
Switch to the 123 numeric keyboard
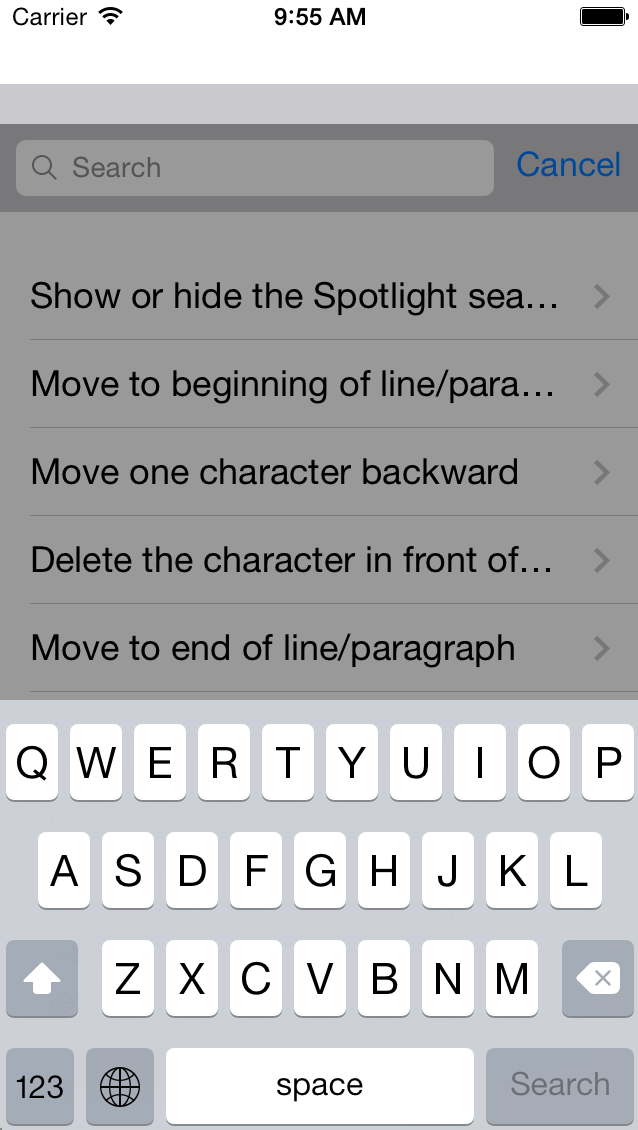(x=40, y=1085)
